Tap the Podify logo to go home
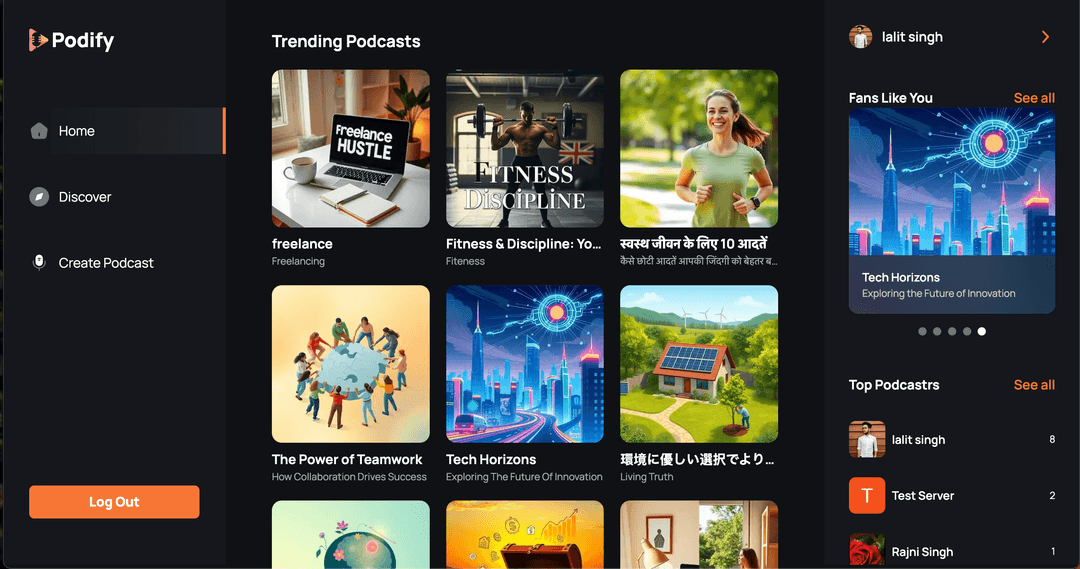The image size is (1080, 569). (x=71, y=41)
